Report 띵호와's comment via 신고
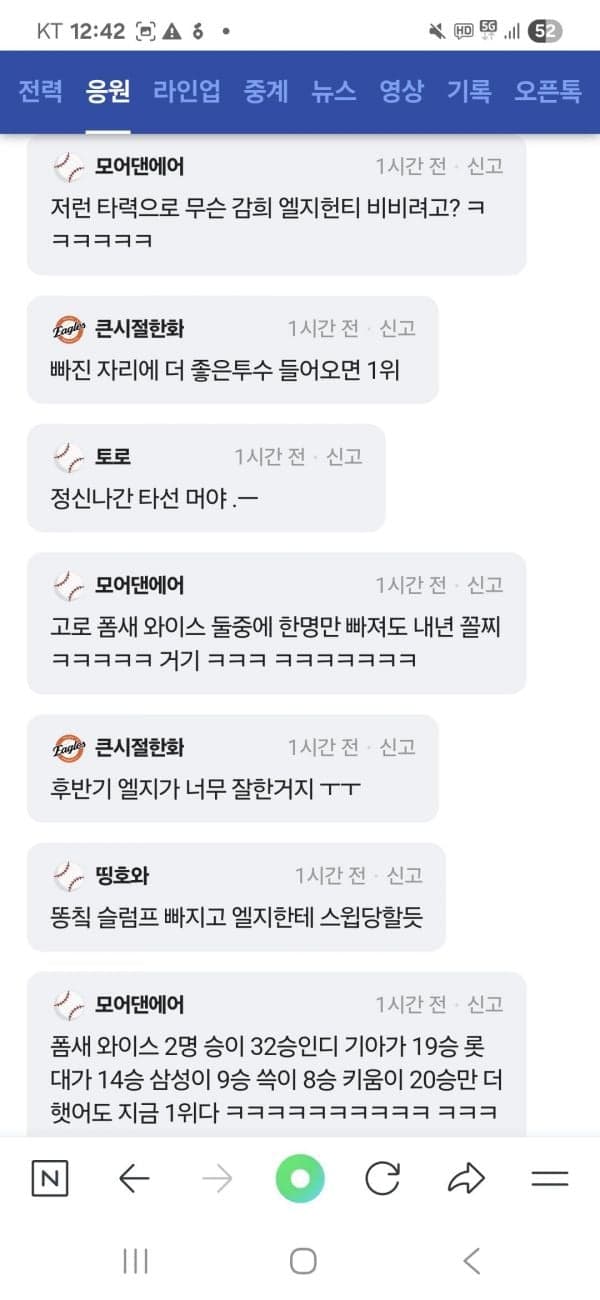600x1300 pixels. click(404, 876)
